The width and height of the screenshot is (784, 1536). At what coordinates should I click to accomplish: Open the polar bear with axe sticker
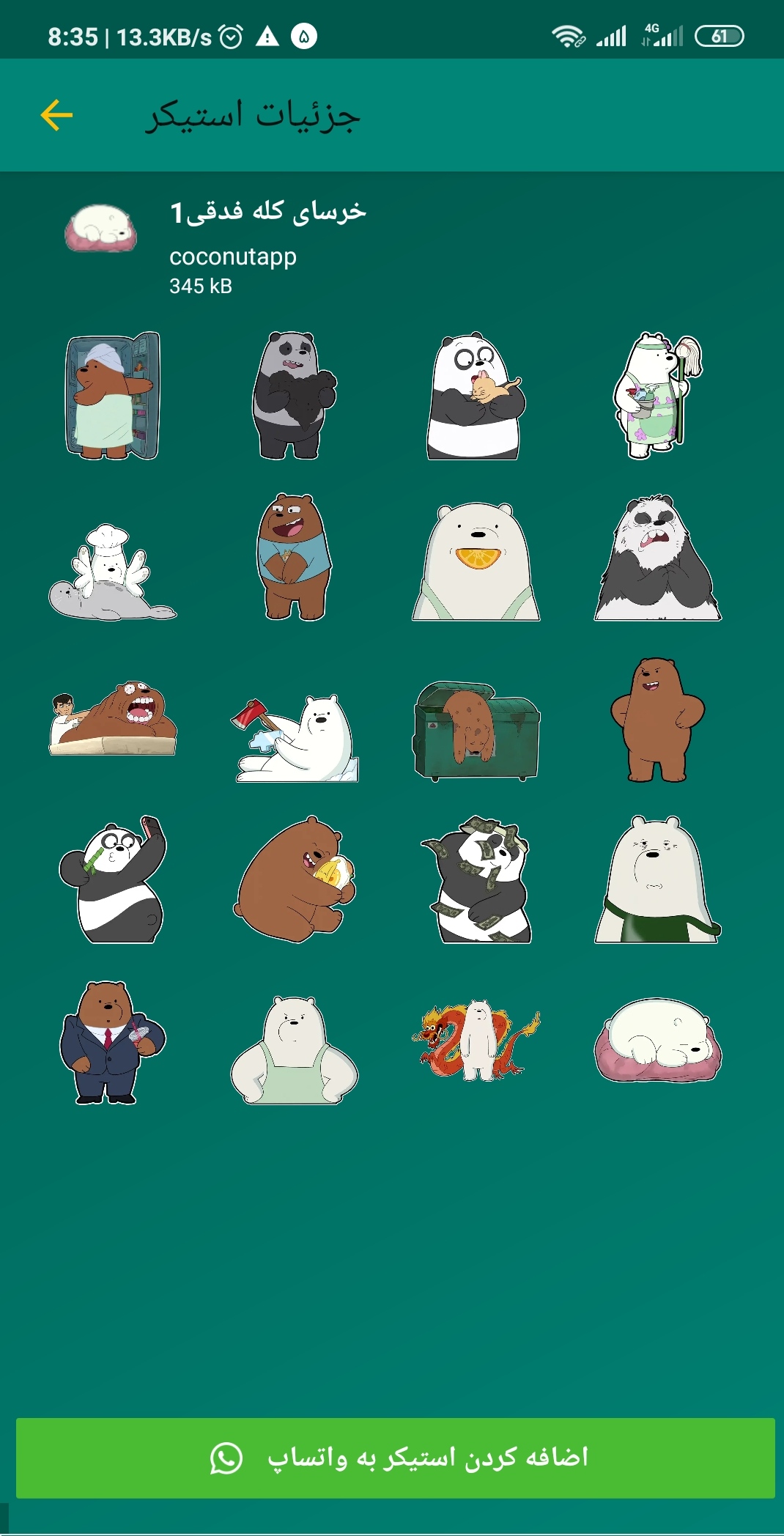(x=295, y=737)
